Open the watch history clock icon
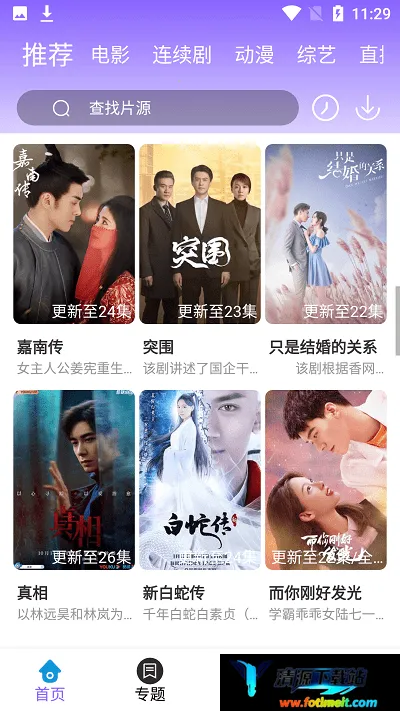Image resolution: width=400 pixels, height=711 pixels. click(325, 108)
